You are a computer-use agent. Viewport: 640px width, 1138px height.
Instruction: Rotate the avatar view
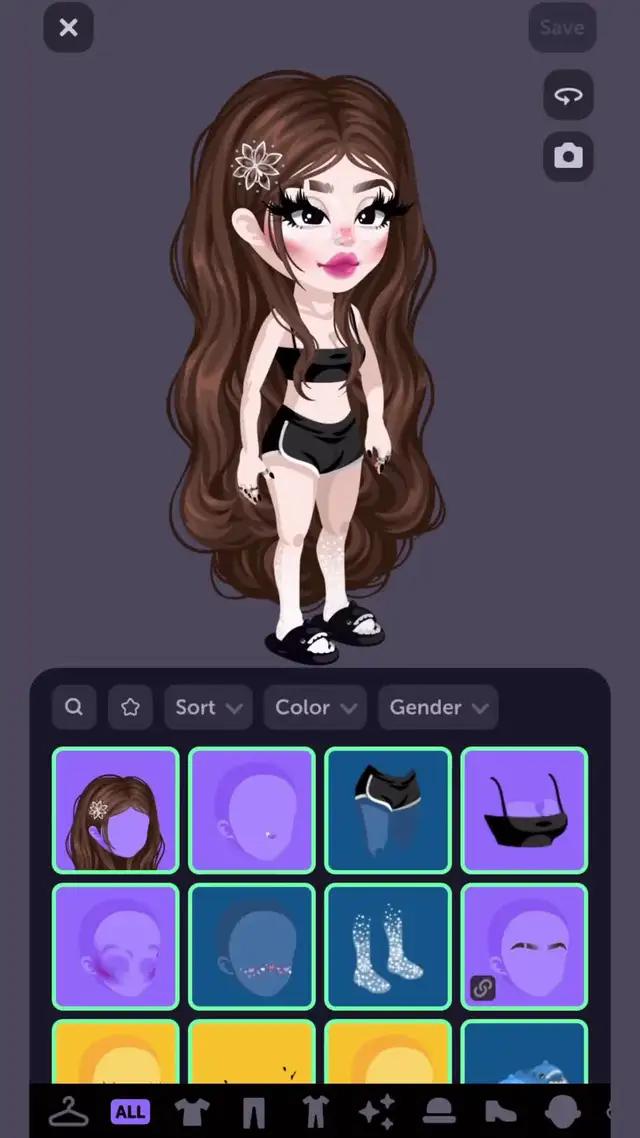[x=568, y=96]
